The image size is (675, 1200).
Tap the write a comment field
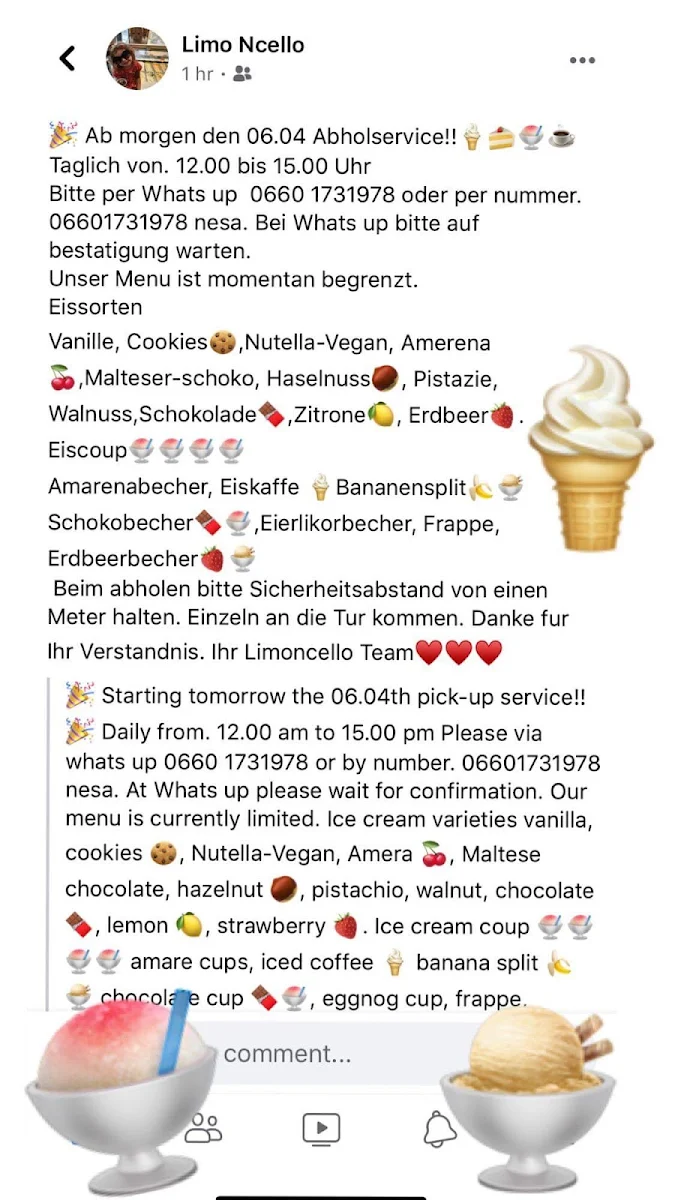(330, 1053)
